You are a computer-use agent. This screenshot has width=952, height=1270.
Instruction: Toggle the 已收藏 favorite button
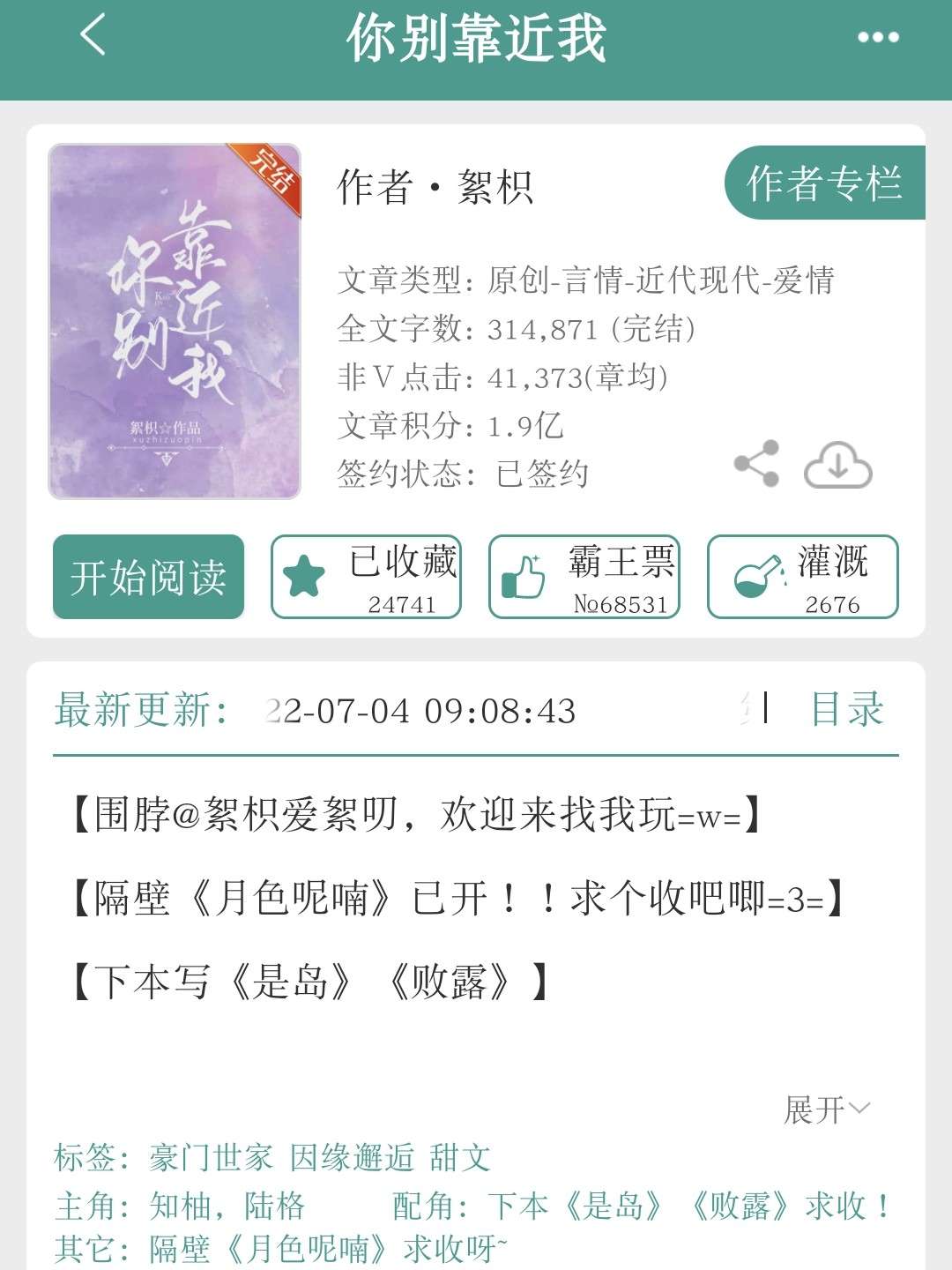[x=367, y=577]
